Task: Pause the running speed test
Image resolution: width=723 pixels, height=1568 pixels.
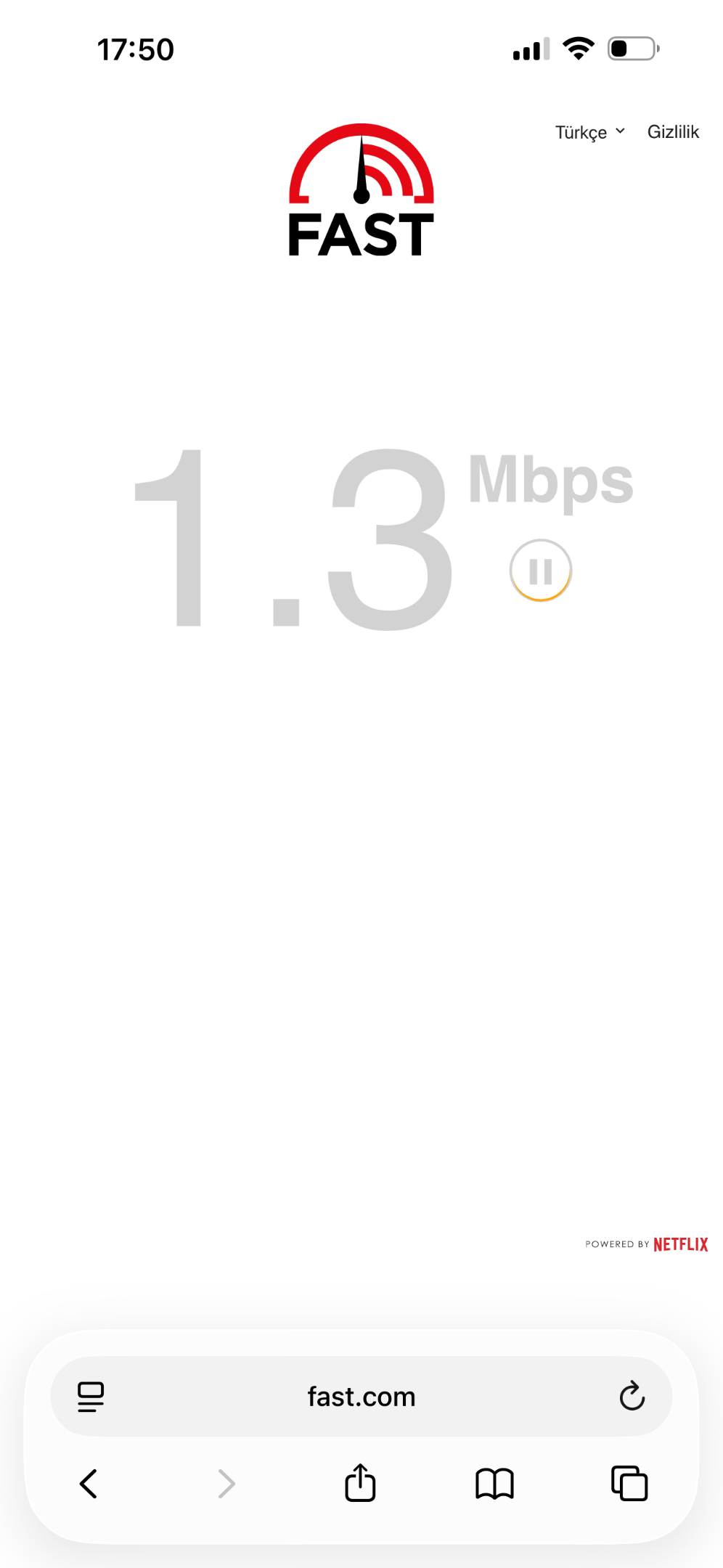Action: coord(541,571)
